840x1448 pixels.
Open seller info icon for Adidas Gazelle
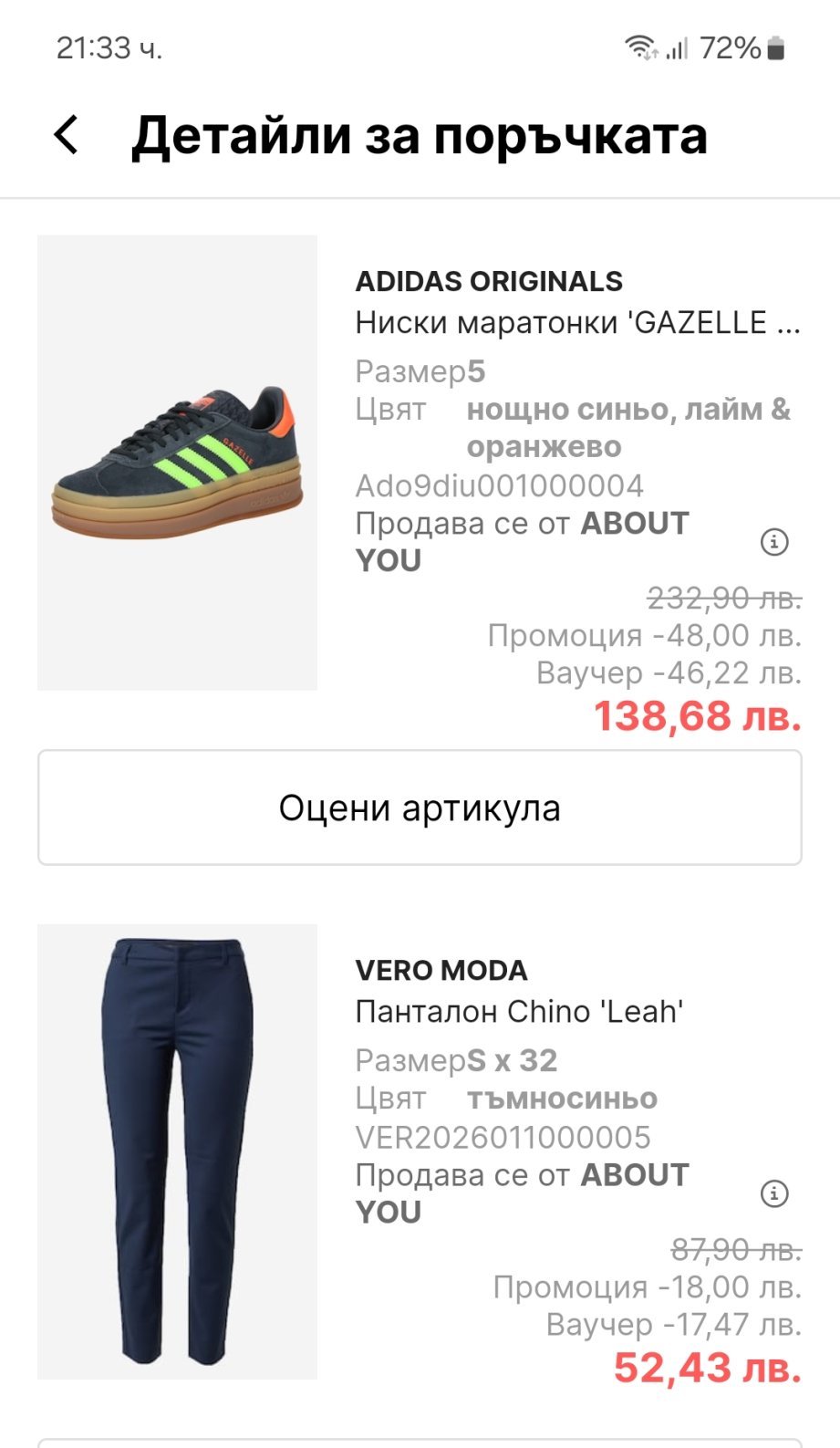click(x=774, y=542)
